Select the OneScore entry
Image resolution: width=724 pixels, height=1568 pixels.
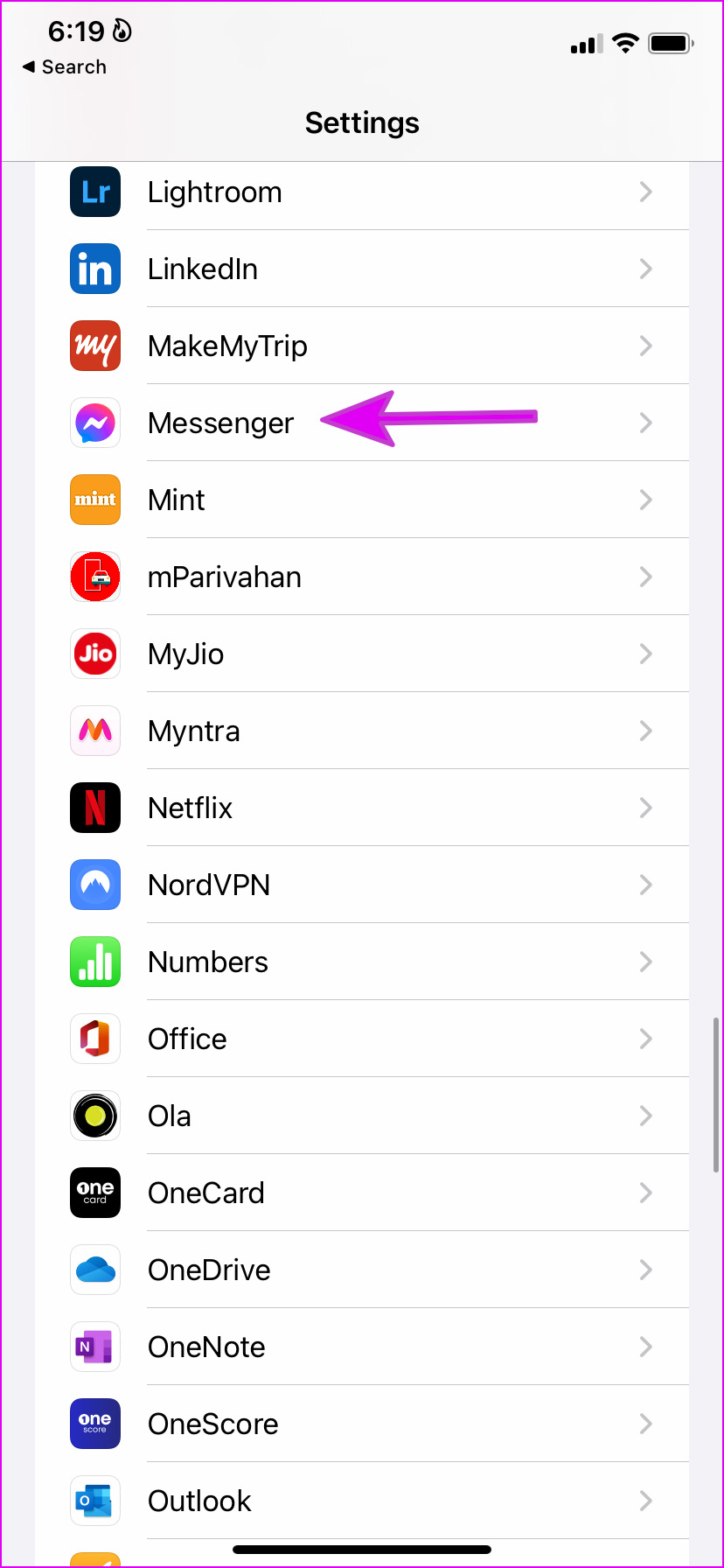pyautogui.click(x=362, y=1424)
